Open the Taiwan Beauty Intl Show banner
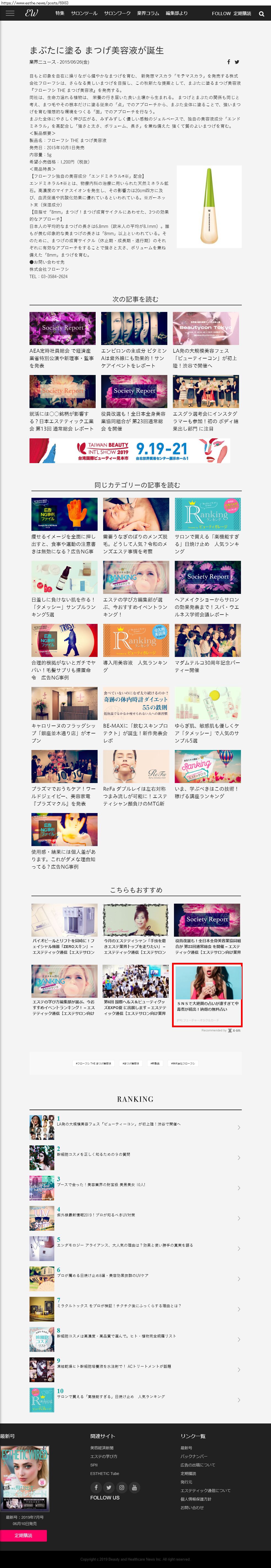 point(130,450)
